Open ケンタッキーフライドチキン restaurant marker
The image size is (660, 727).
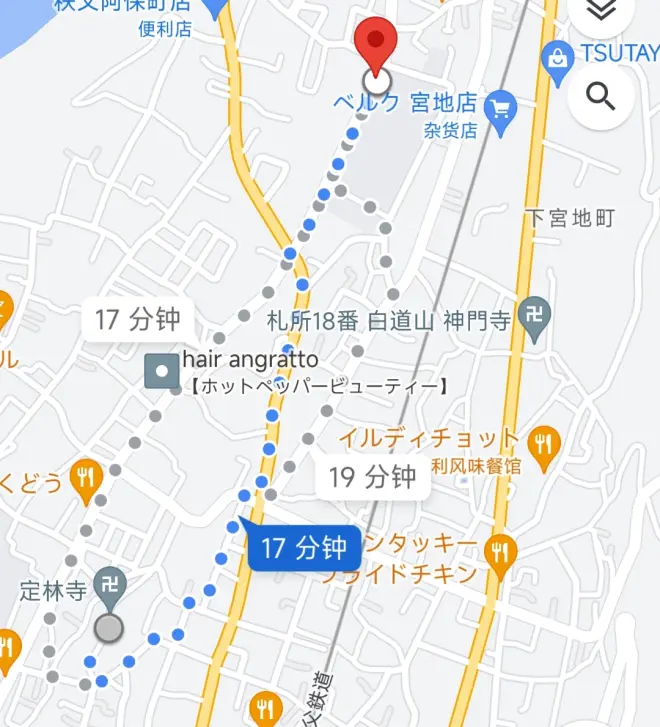click(x=499, y=551)
